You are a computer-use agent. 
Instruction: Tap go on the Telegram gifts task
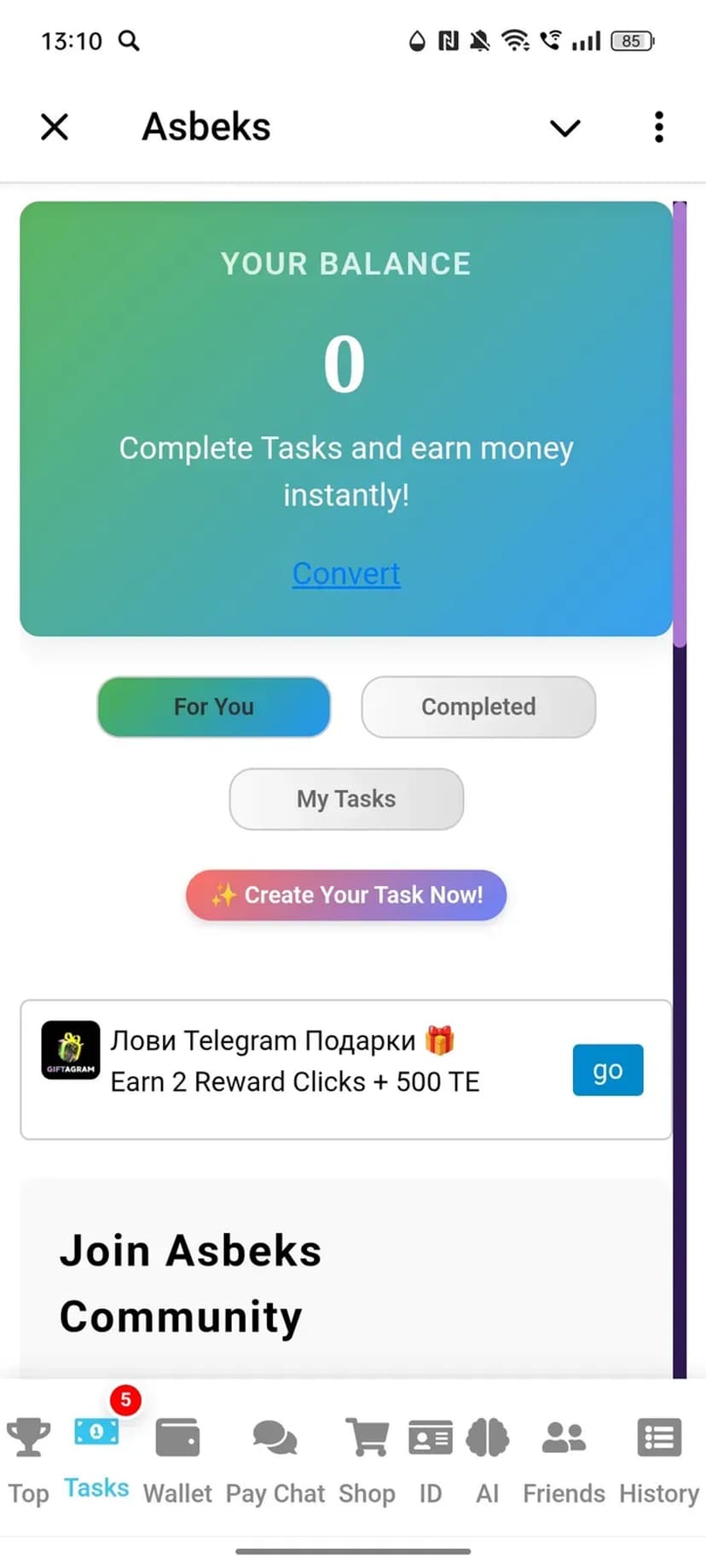(x=607, y=1069)
